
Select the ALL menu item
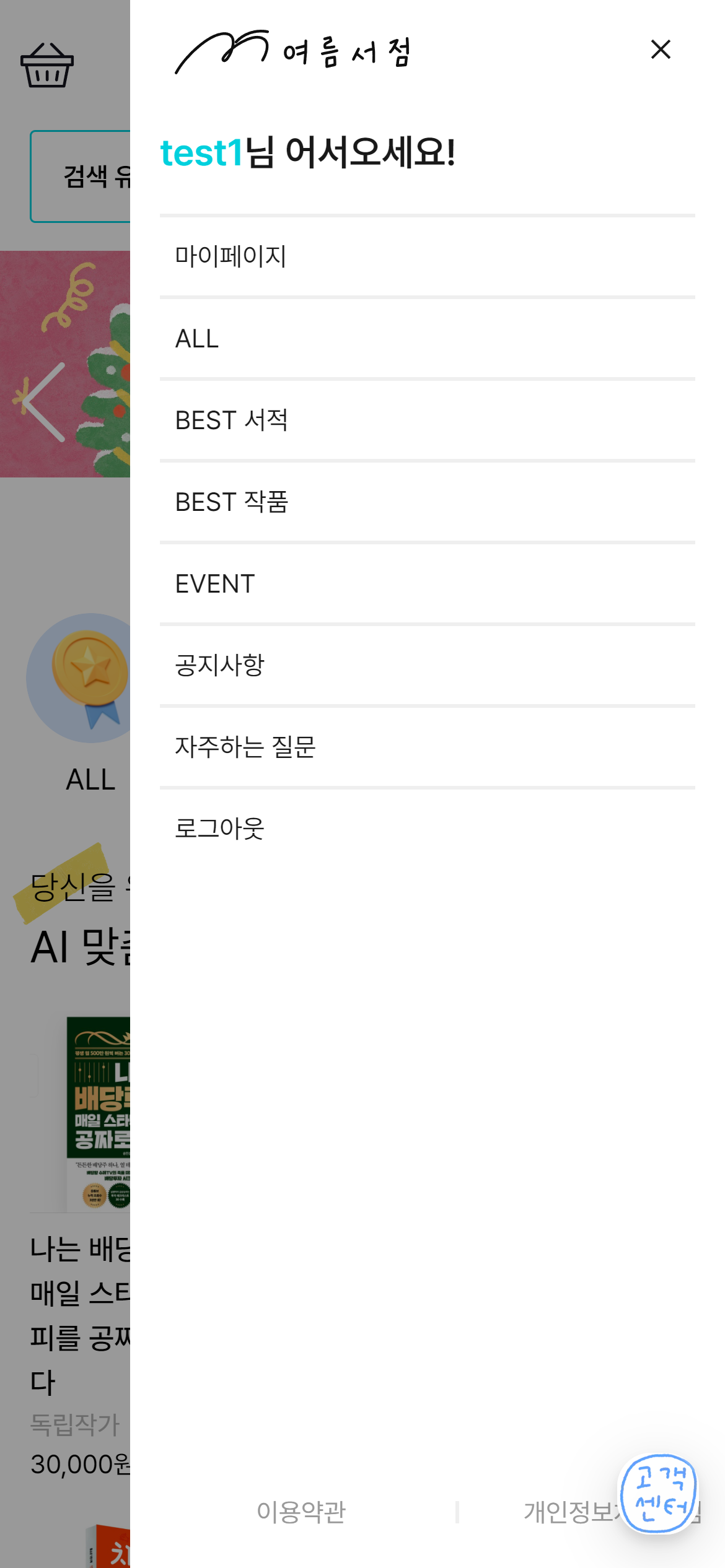coord(197,339)
